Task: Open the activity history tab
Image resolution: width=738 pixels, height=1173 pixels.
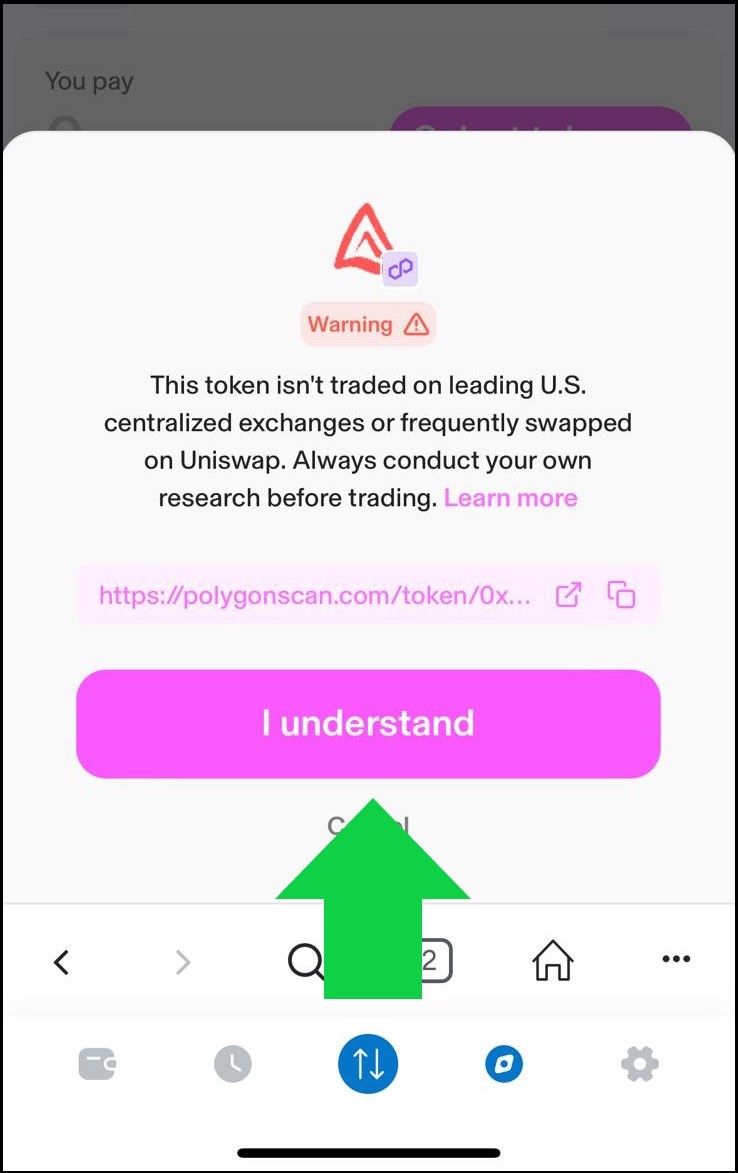Action: coord(232,1064)
